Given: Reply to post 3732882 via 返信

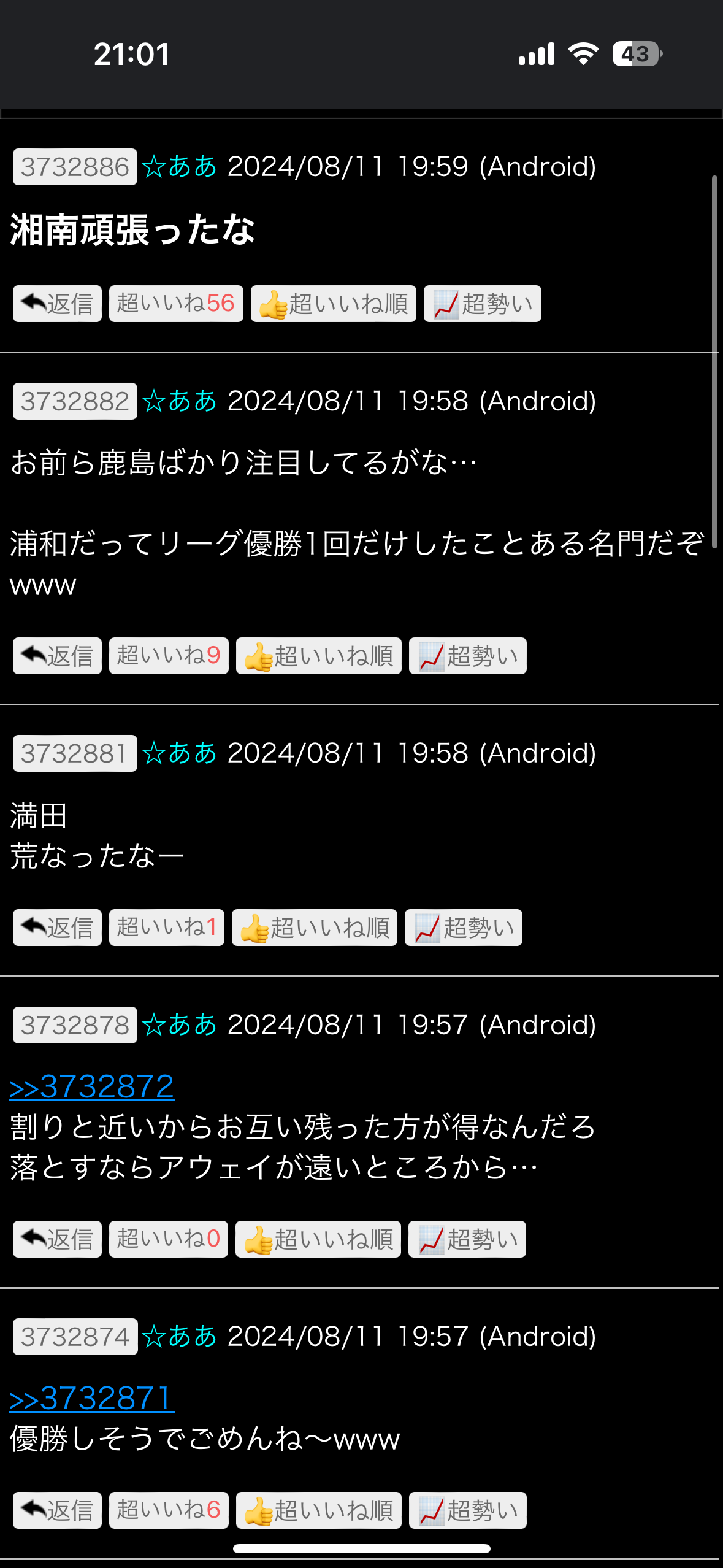Looking at the screenshot, I should (57, 656).
